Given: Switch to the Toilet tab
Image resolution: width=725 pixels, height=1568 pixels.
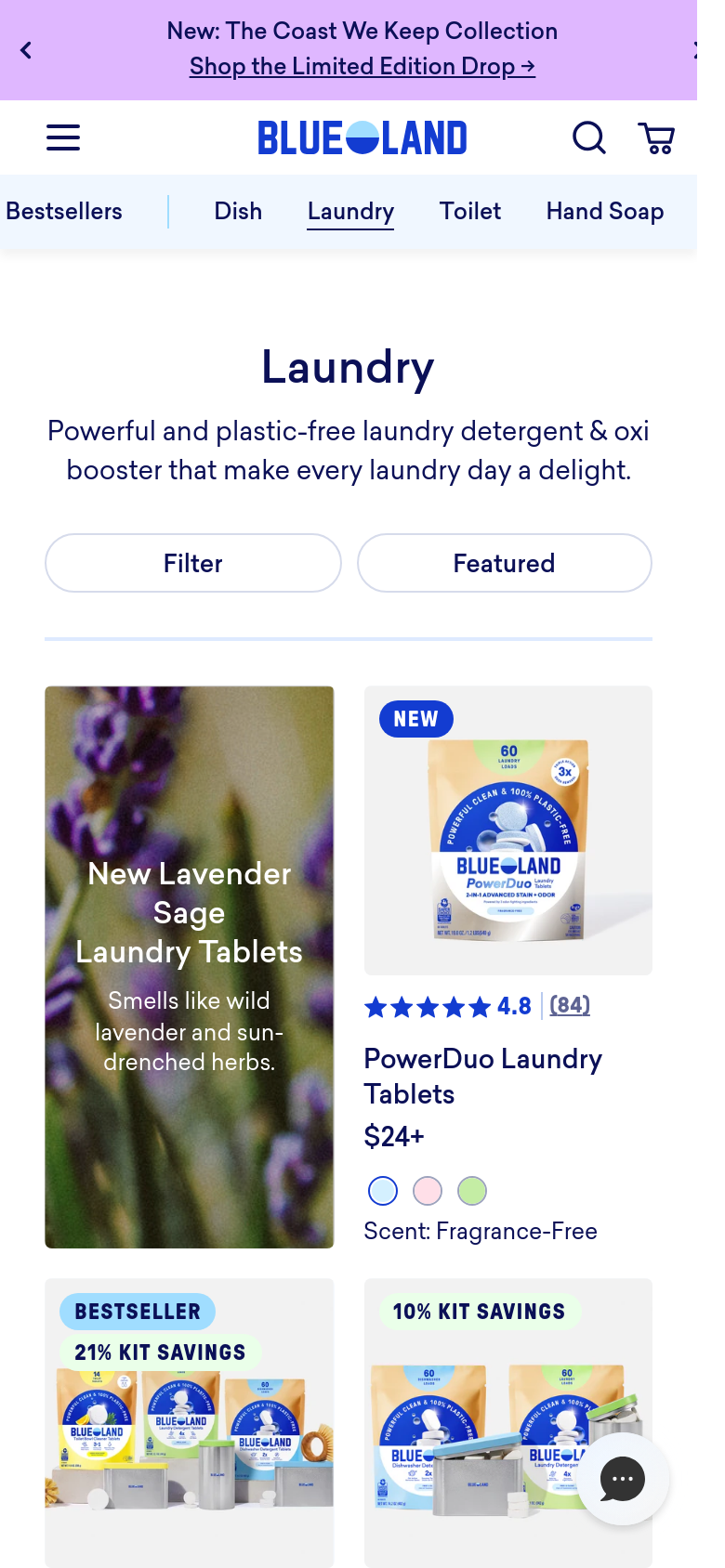Looking at the screenshot, I should coord(470,211).
